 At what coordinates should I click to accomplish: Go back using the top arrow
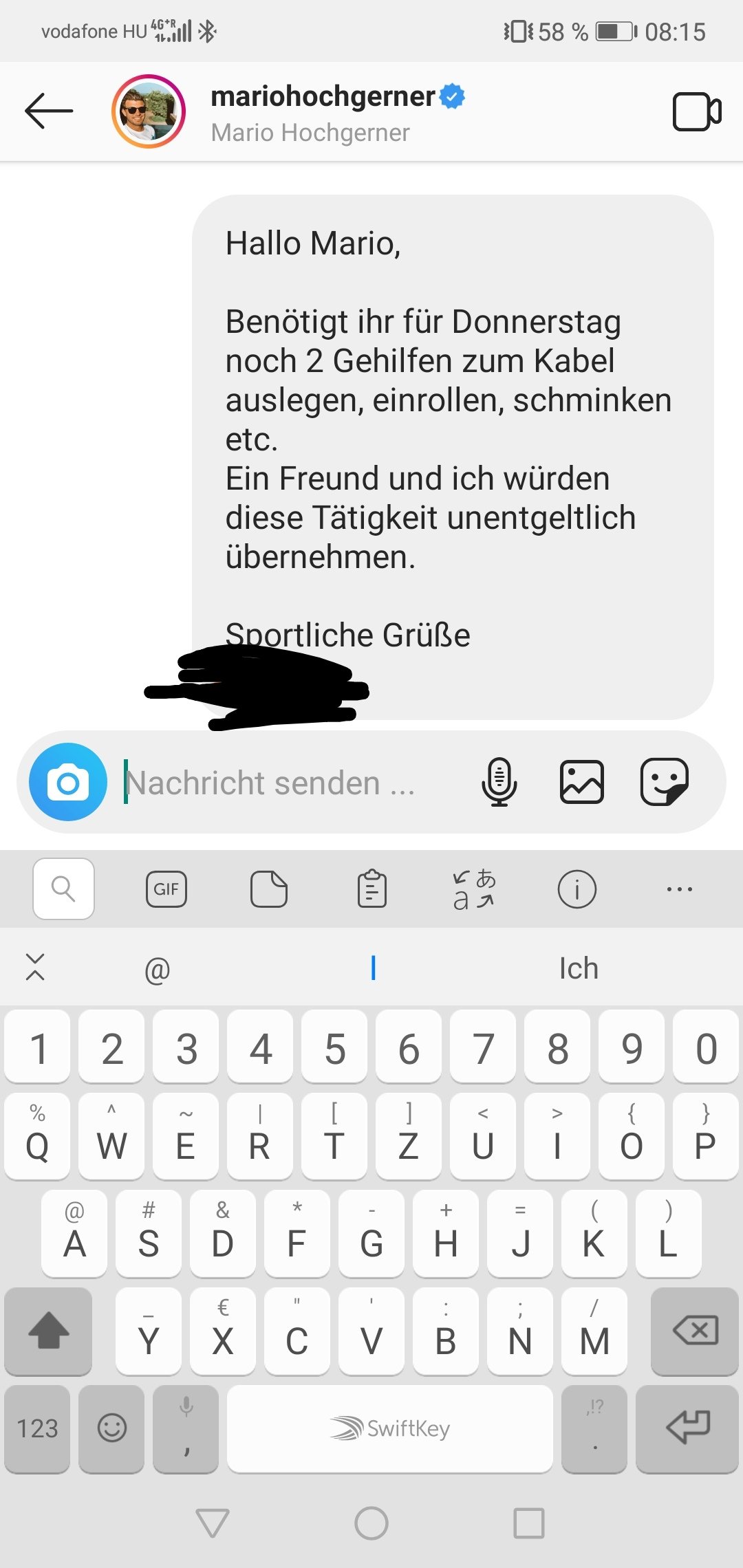[48, 111]
